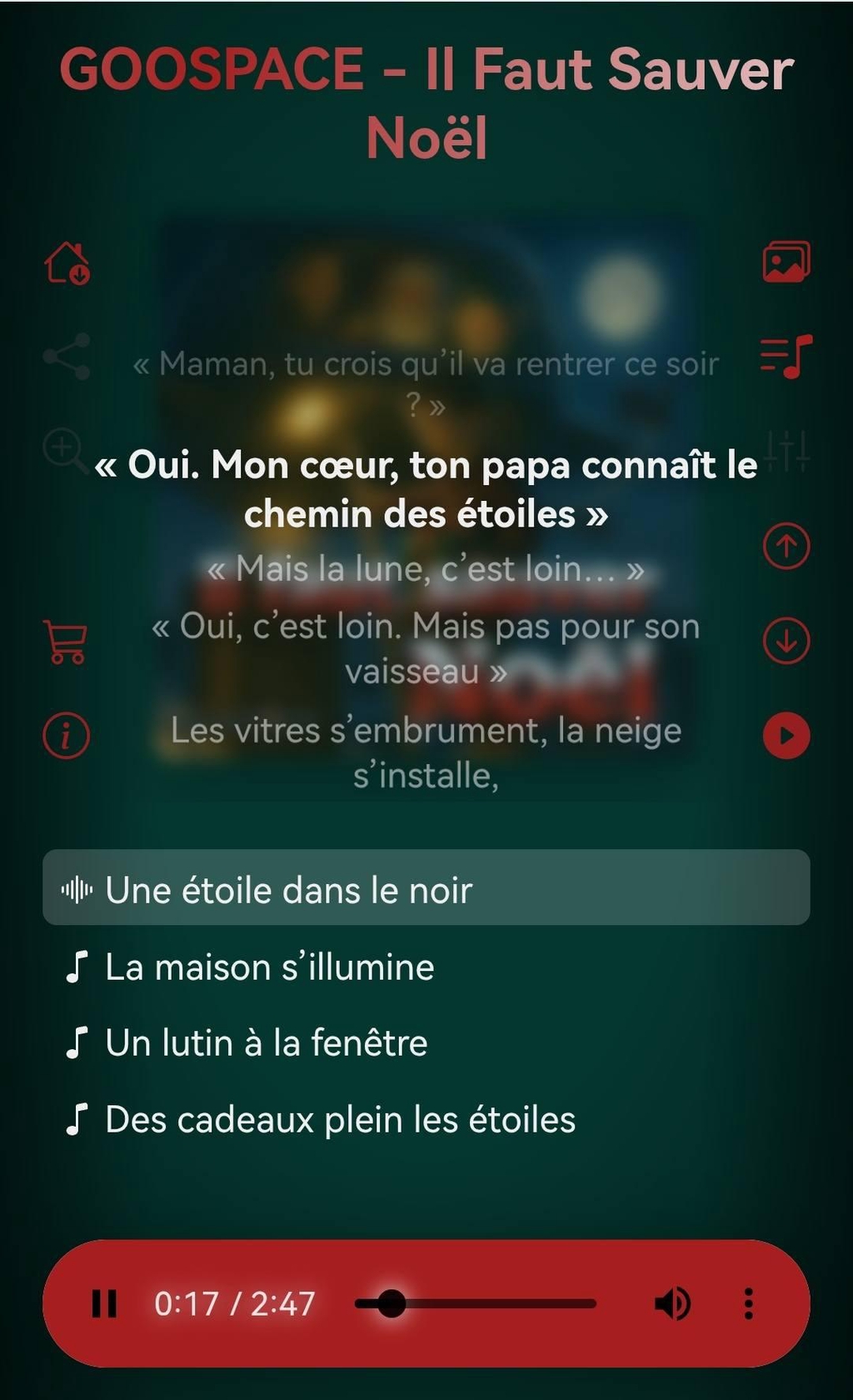Mute the audio volume
This screenshot has height=1400, width=853.
pyautogui.click(x=672, y=1303)
